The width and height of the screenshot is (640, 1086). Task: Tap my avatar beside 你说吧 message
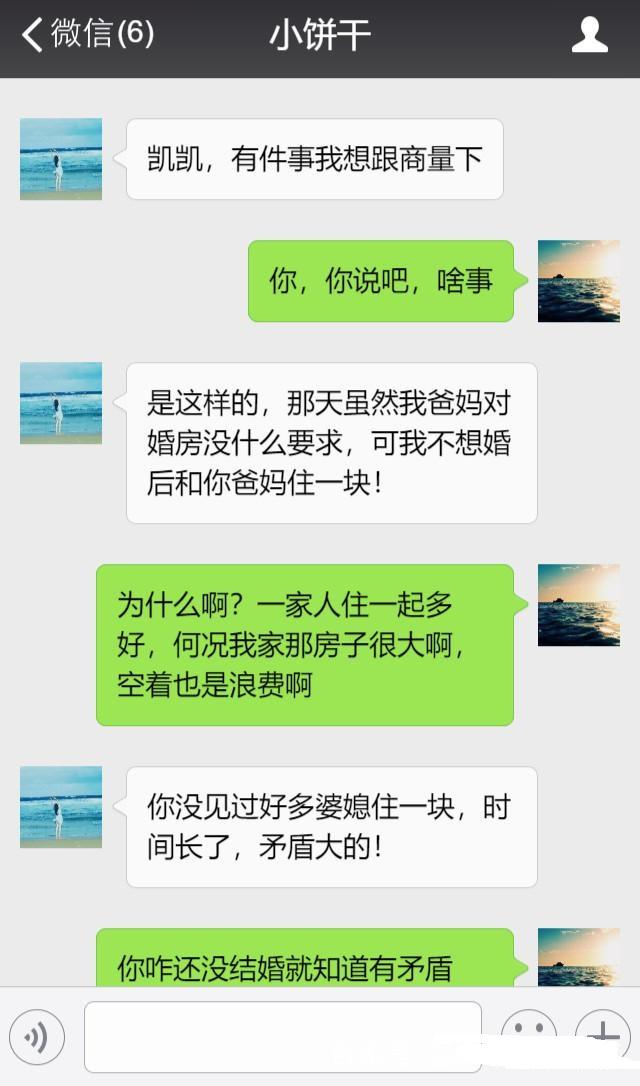(x=578, y=281)
